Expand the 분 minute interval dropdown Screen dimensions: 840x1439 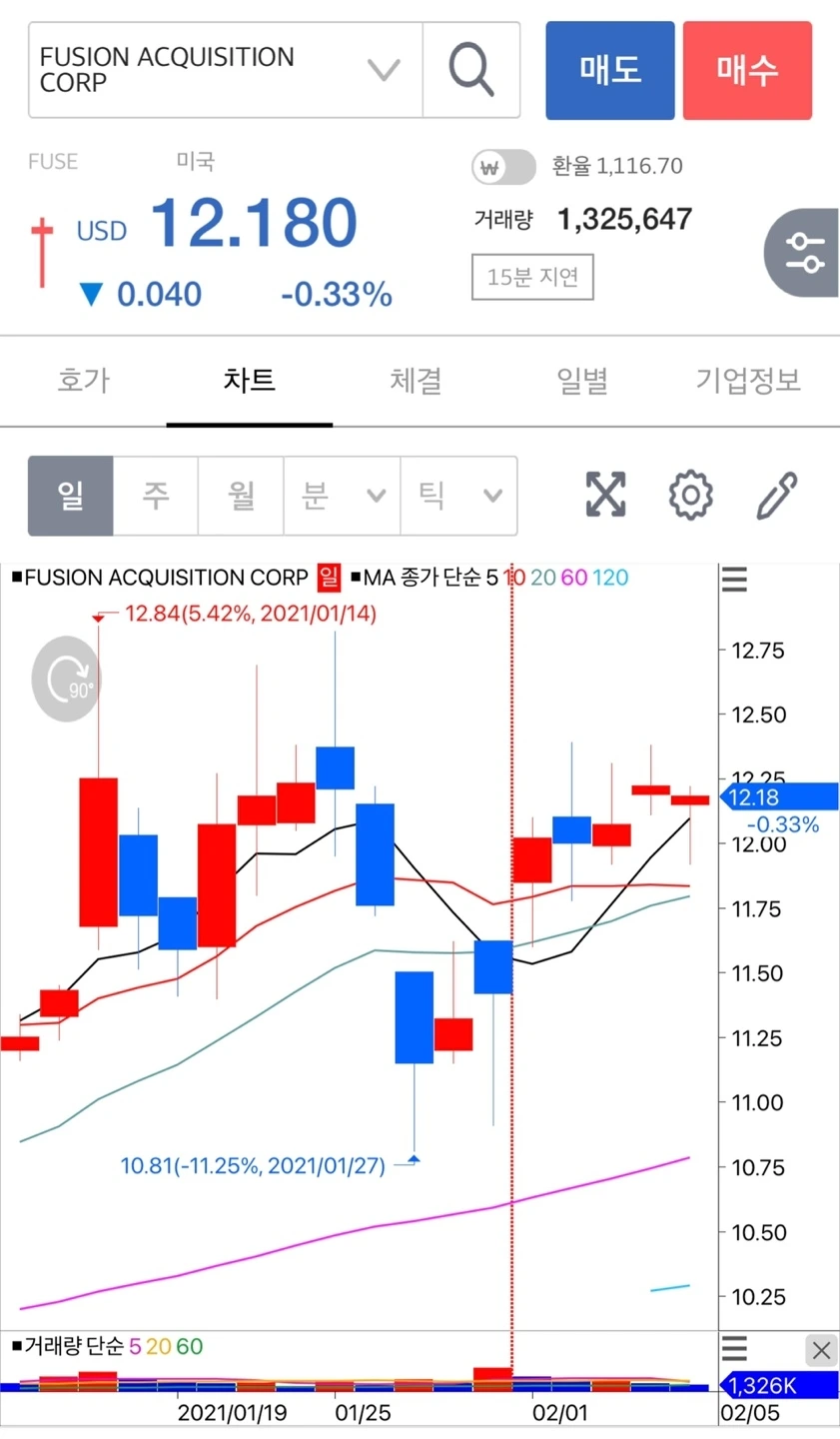pyautogui.click(x=343, y=496)
